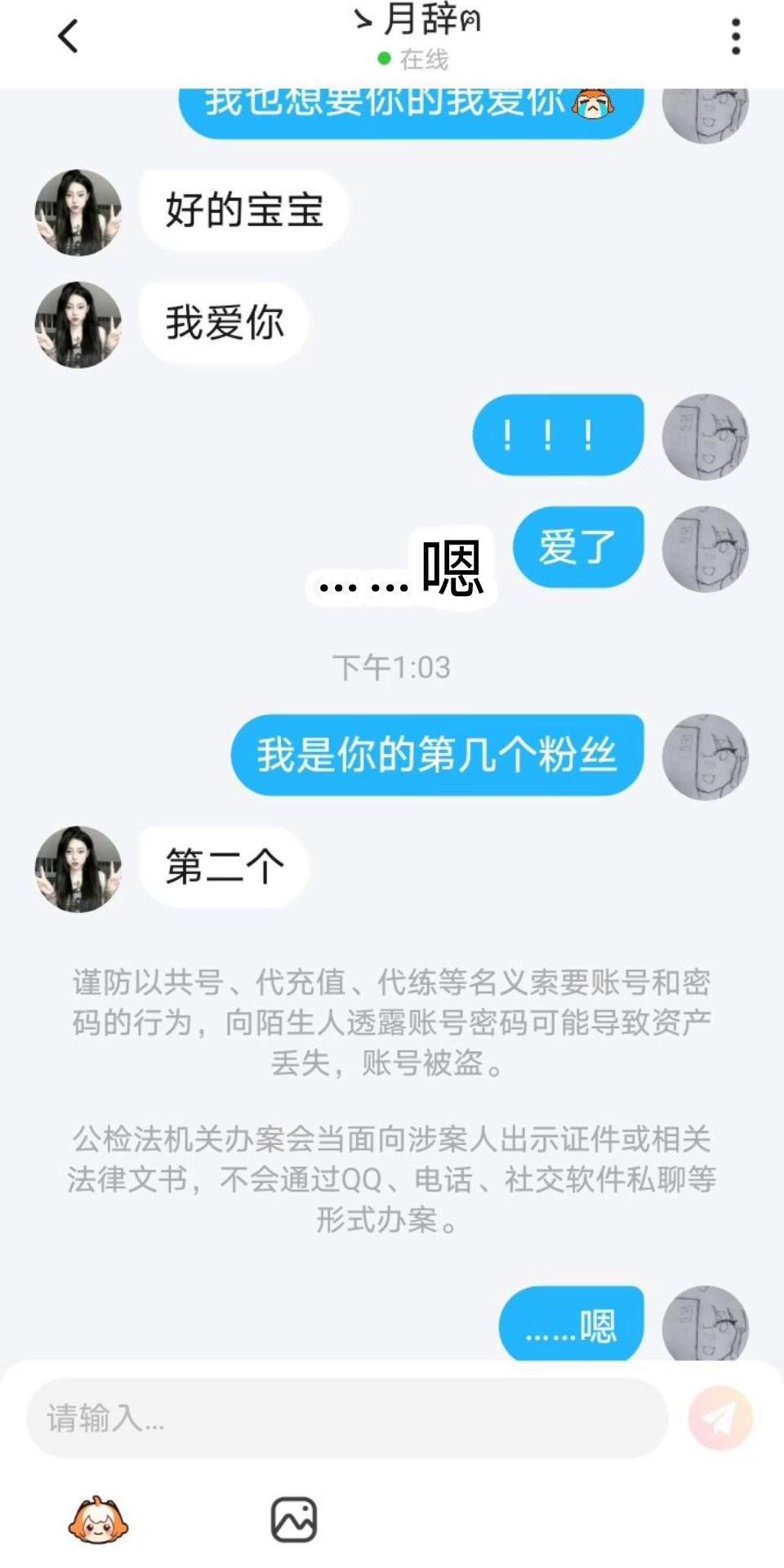Attach a picture from gallery

(294, 1520)
